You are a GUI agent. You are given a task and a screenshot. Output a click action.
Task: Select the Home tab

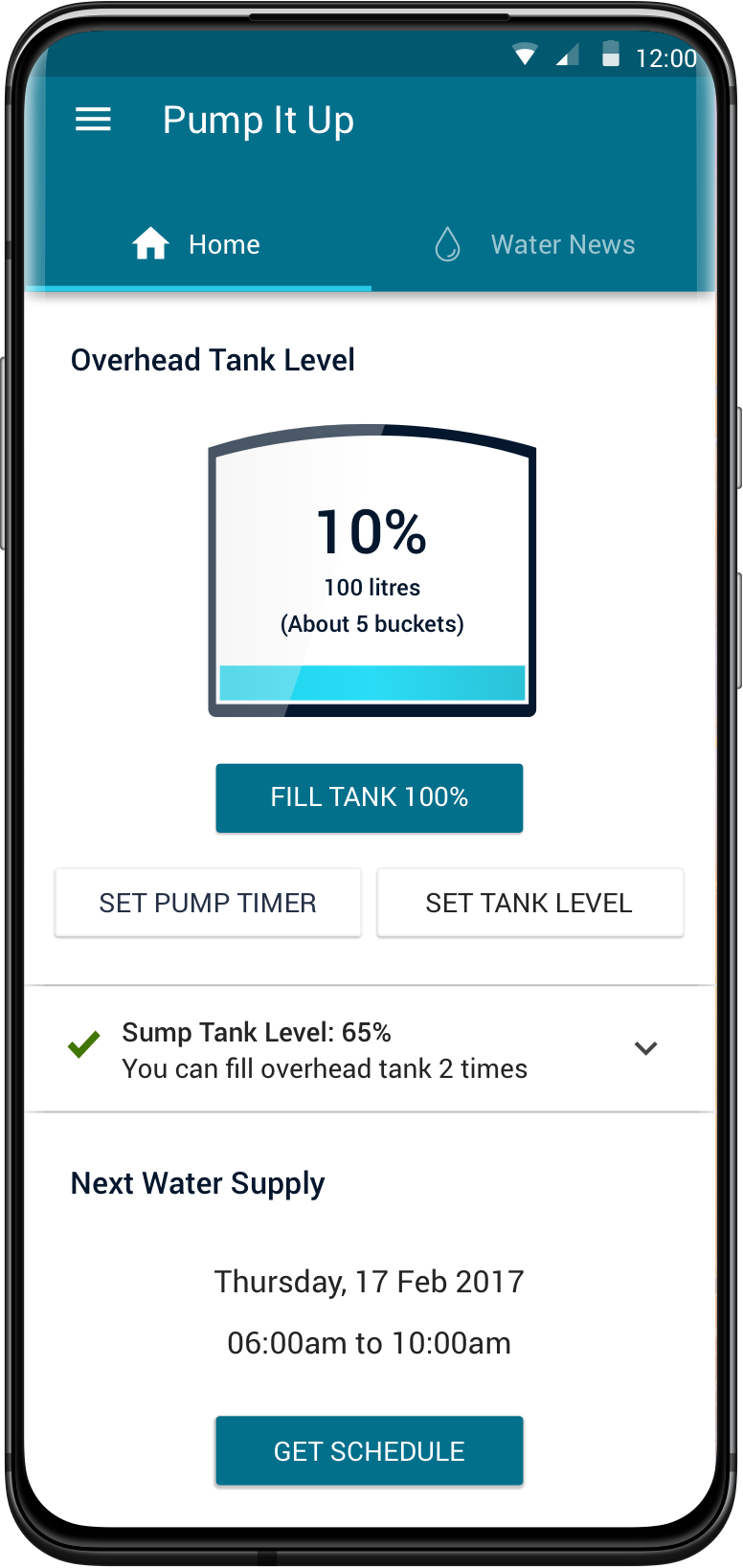click(198, 245)
